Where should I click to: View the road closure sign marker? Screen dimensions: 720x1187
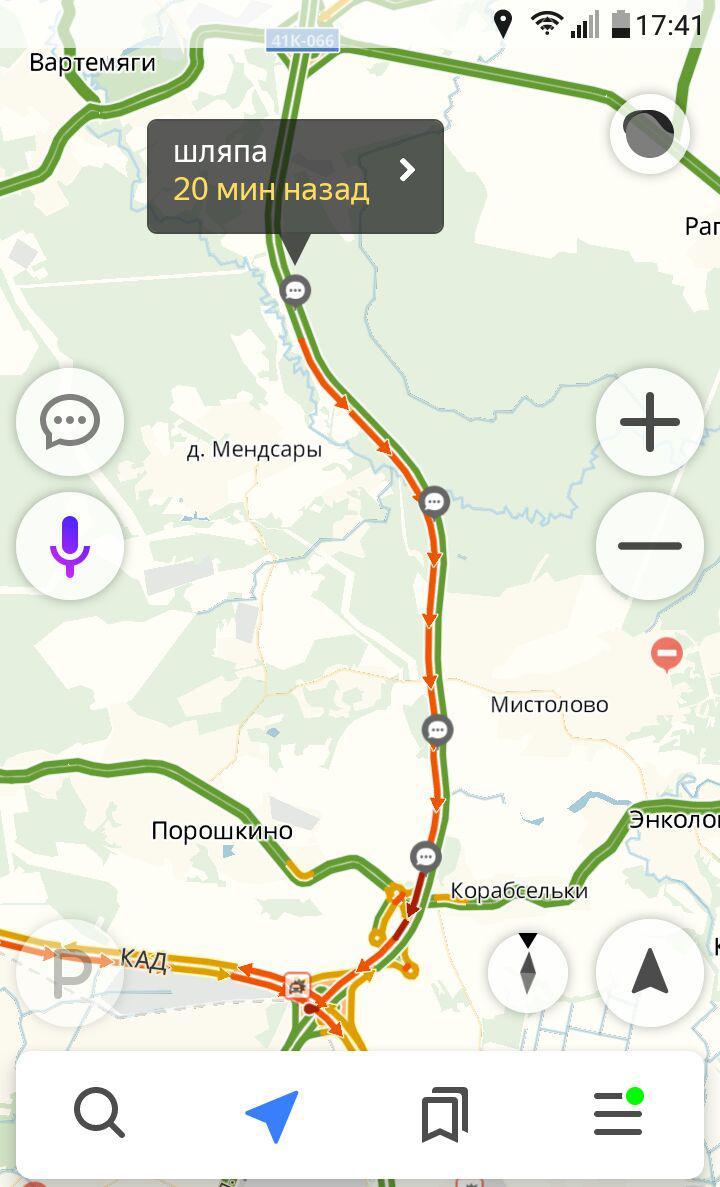pyautogui.click(x=666, y=655)
